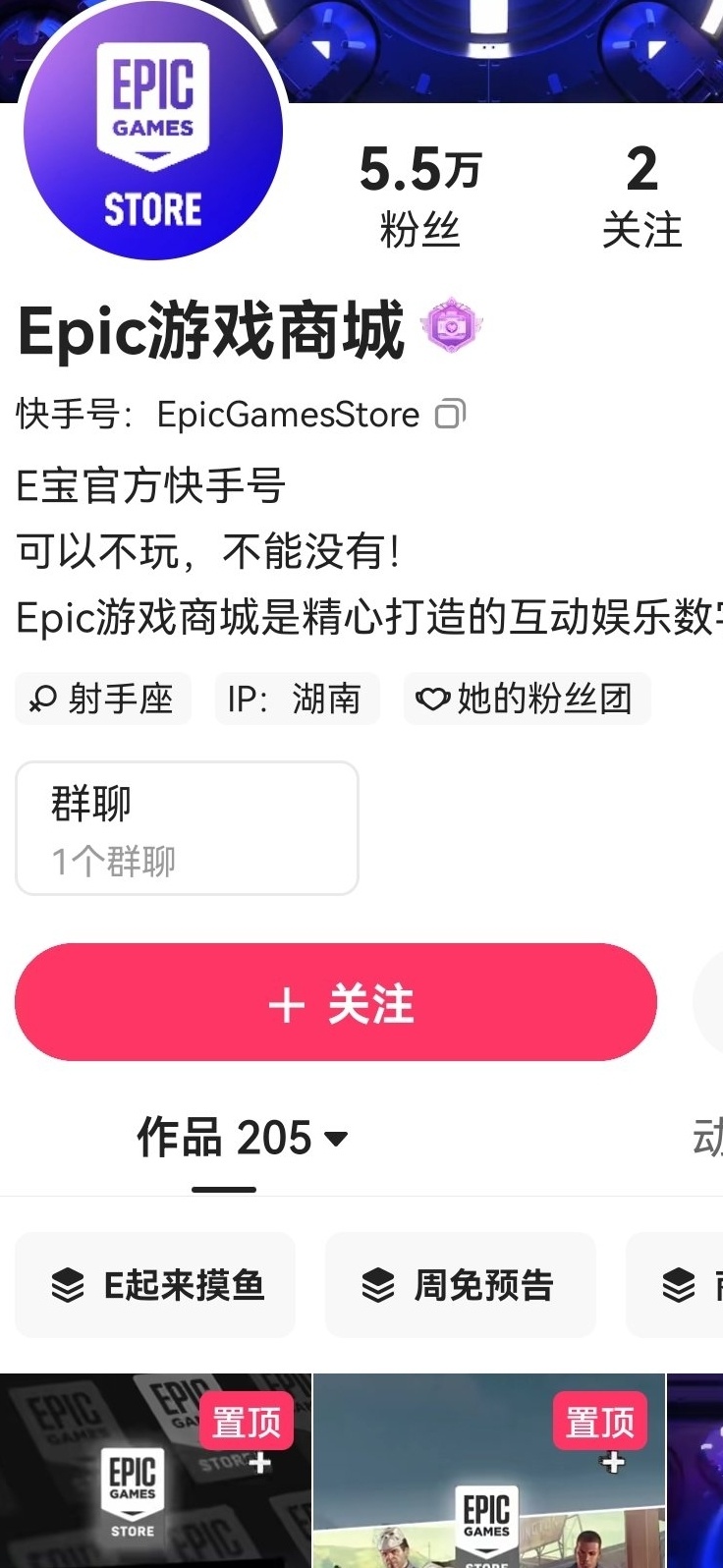The width and height of the screenshot is (723, 1568).
Task: Follow Epic游戏商城 with the red 关注 button
Action: (336, 1003)
